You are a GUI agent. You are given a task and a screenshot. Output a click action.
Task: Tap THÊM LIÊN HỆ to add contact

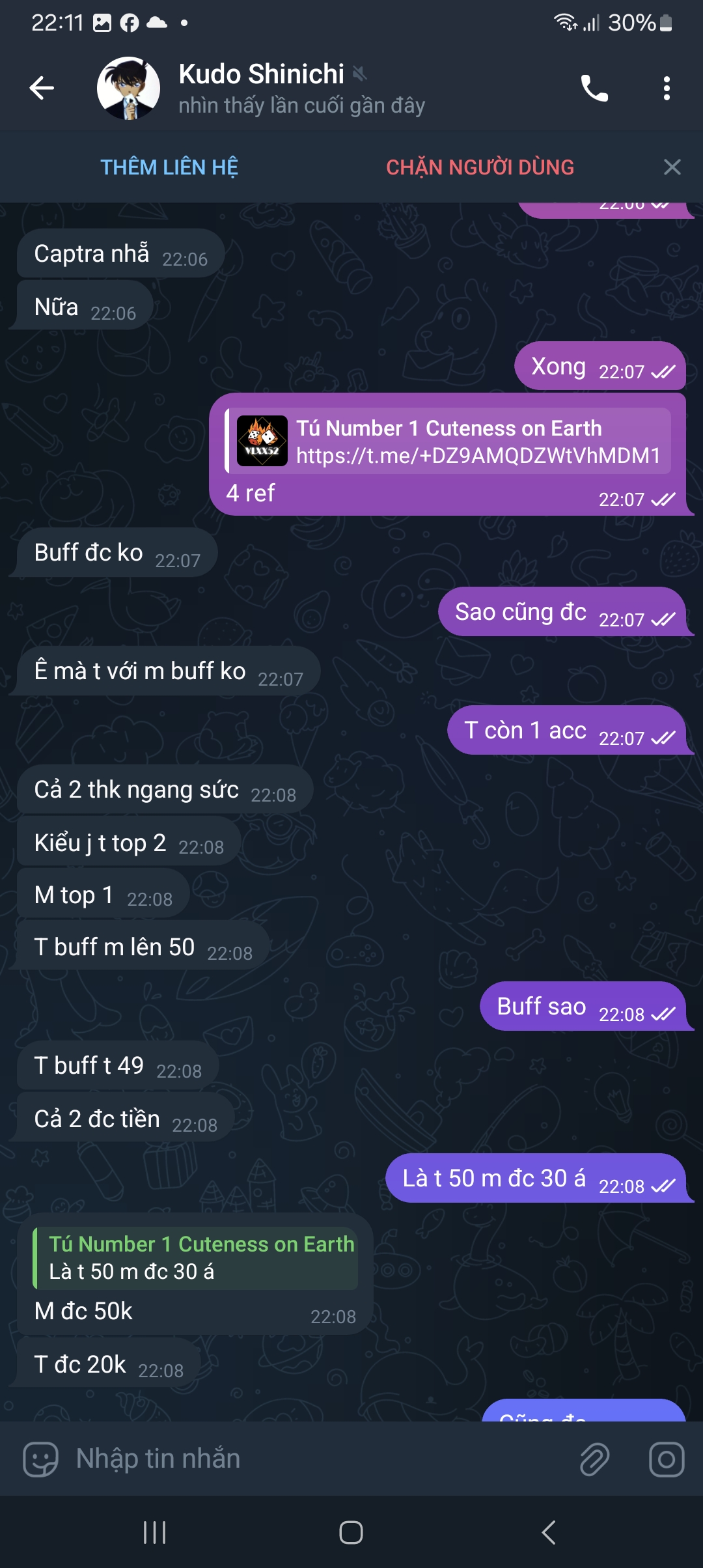pos(169,167)
